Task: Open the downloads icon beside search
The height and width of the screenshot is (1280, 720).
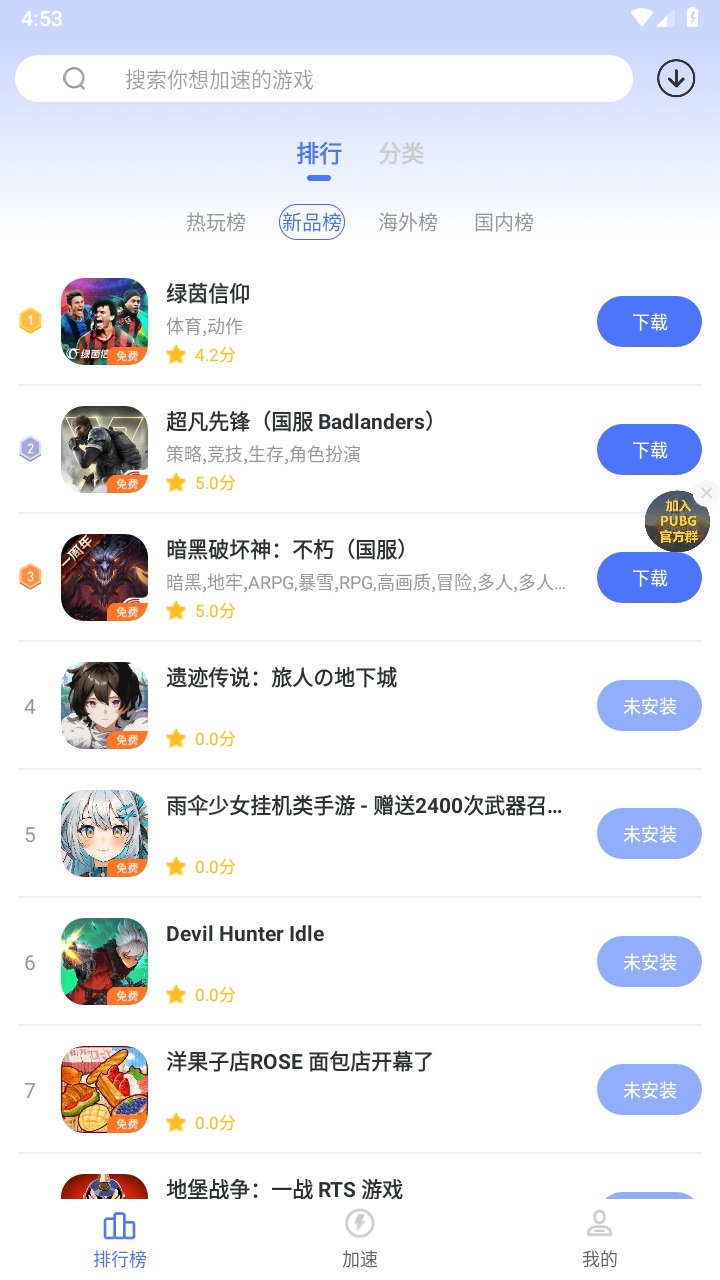Action: tap(676, 78)
